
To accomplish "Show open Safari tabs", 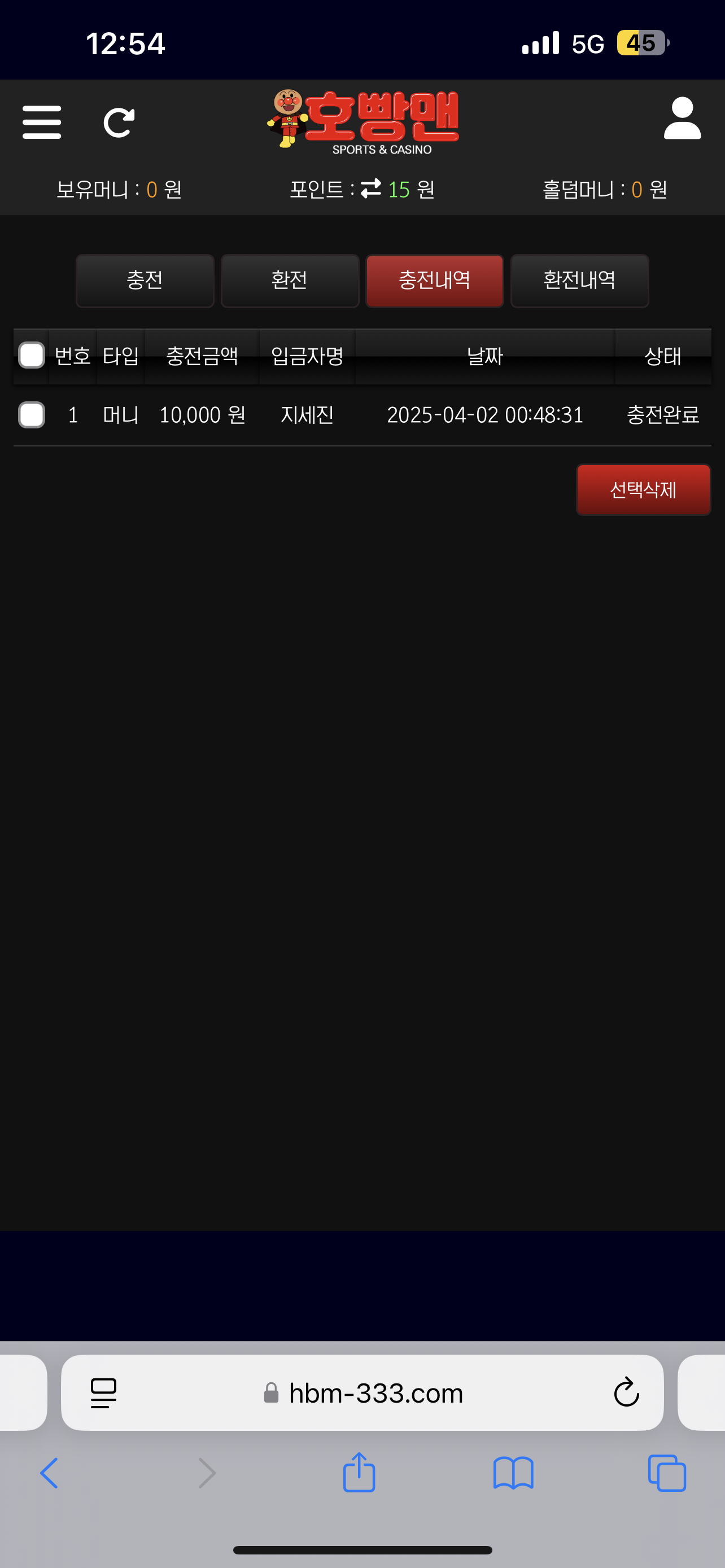I will coord(667,1473).
